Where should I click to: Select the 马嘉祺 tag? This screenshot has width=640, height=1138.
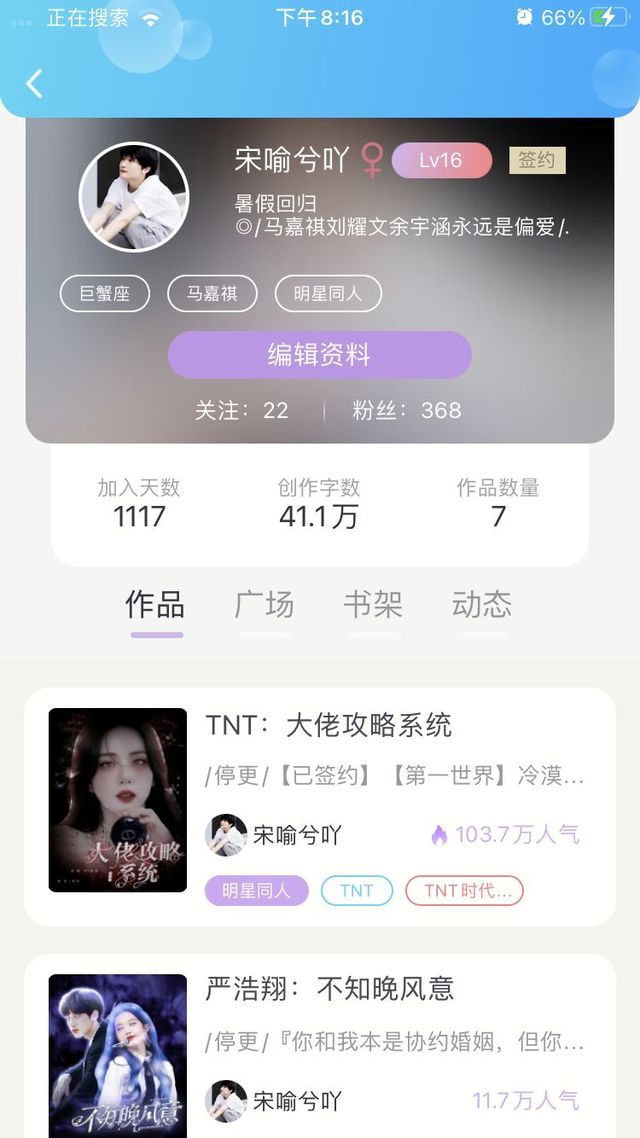[212, 294]
